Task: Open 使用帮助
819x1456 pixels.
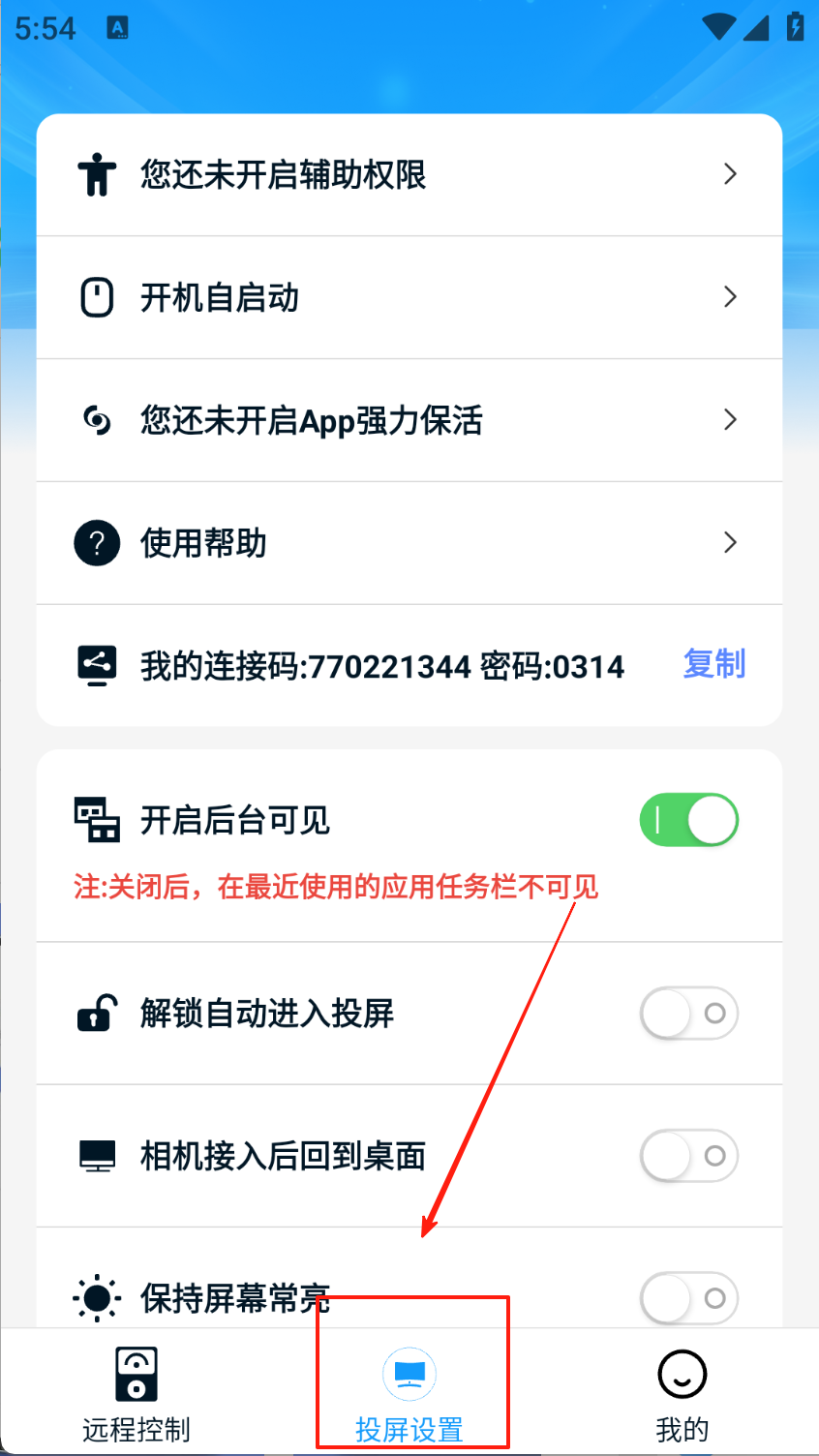Action: [x=409, y=543]
